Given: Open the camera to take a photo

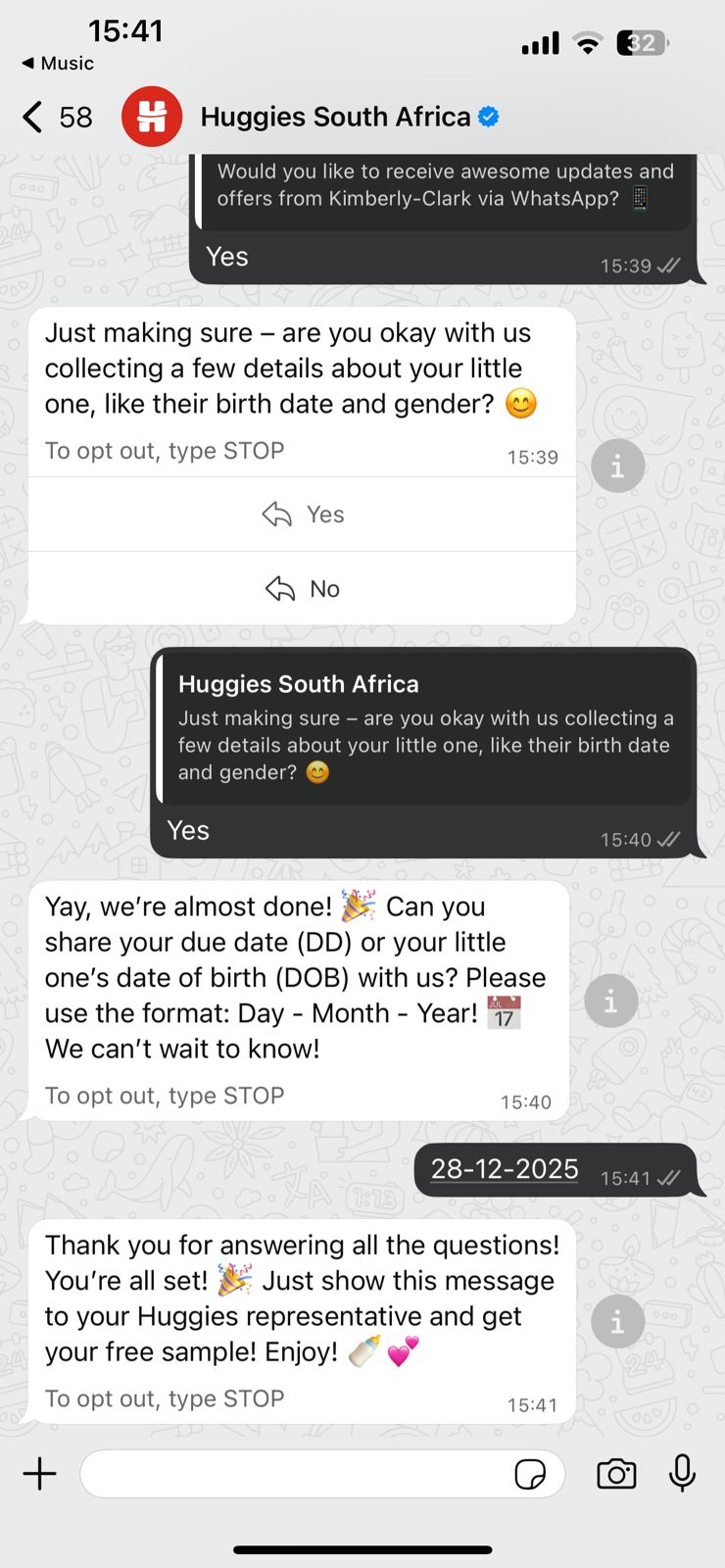Looking at the screenshot, I should click(616, 1474).
